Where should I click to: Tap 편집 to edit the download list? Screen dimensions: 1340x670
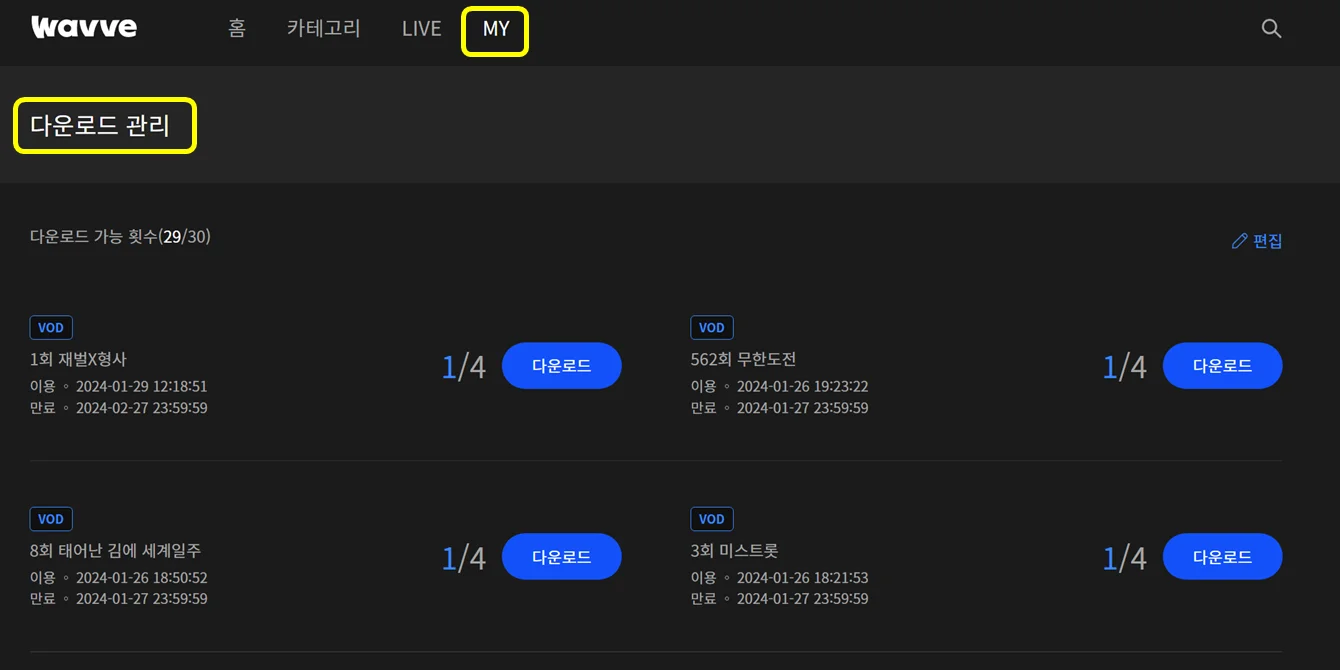point(1257,241)
